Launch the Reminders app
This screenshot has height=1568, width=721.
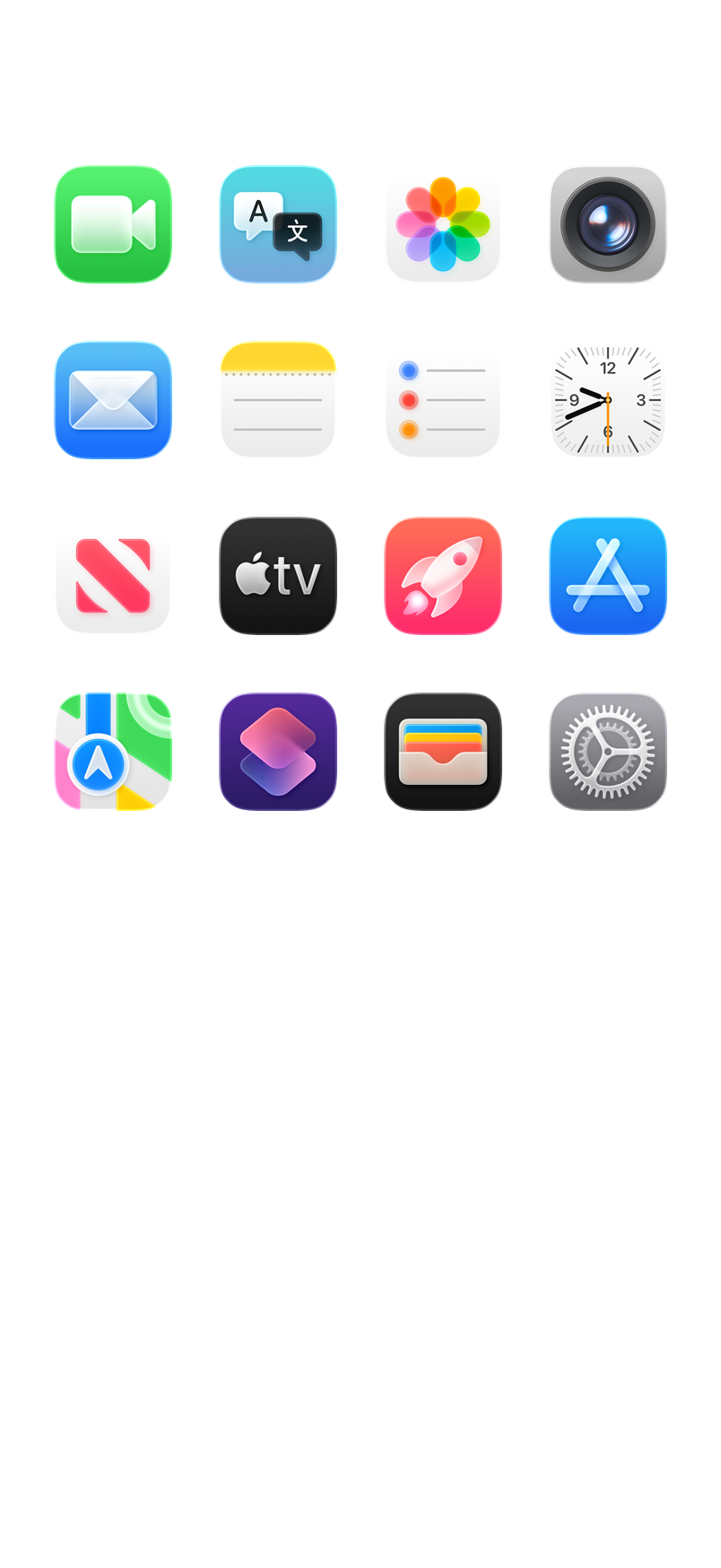point(443,400)
